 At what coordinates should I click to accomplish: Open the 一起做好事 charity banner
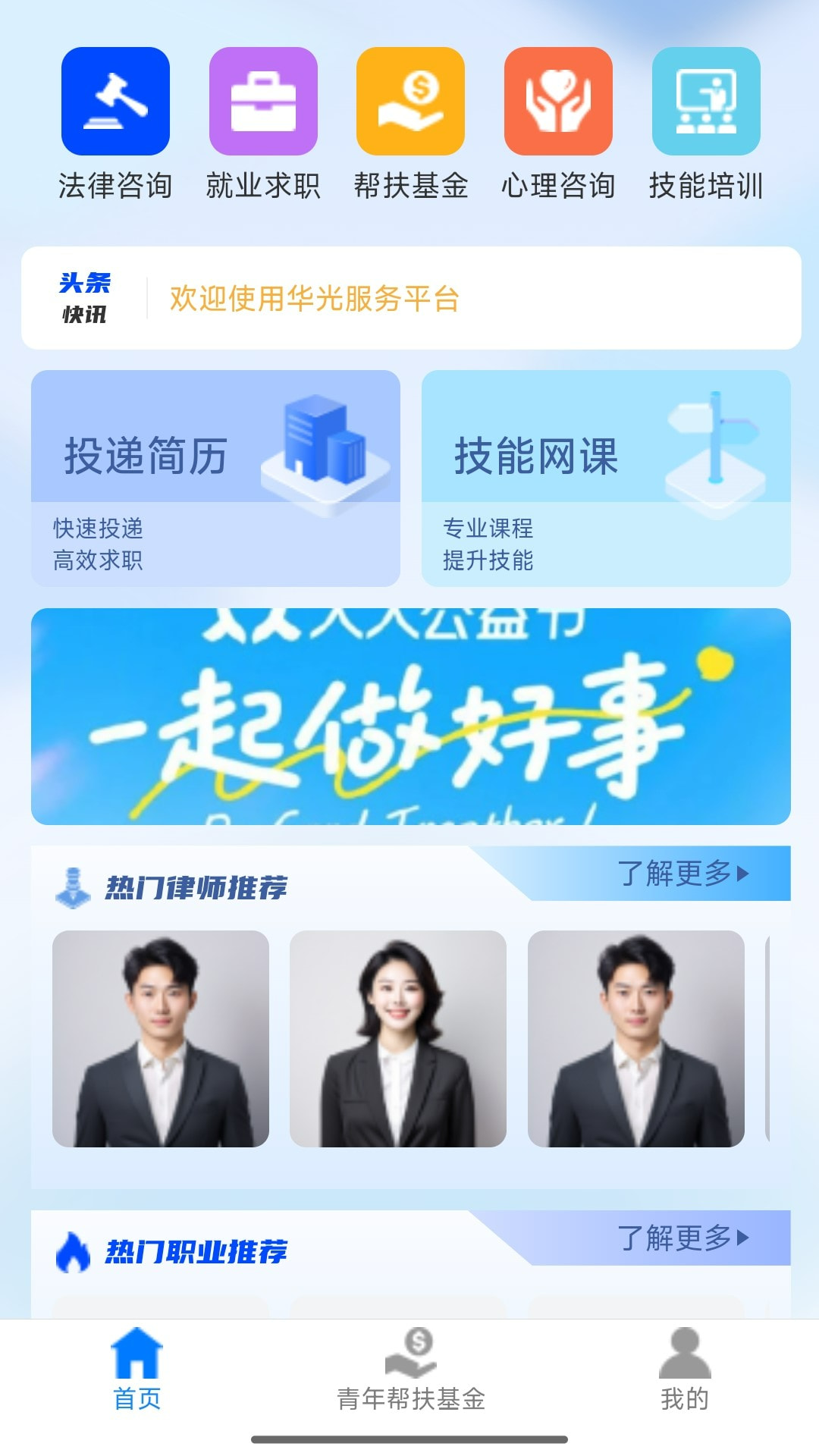pos(410,716)
